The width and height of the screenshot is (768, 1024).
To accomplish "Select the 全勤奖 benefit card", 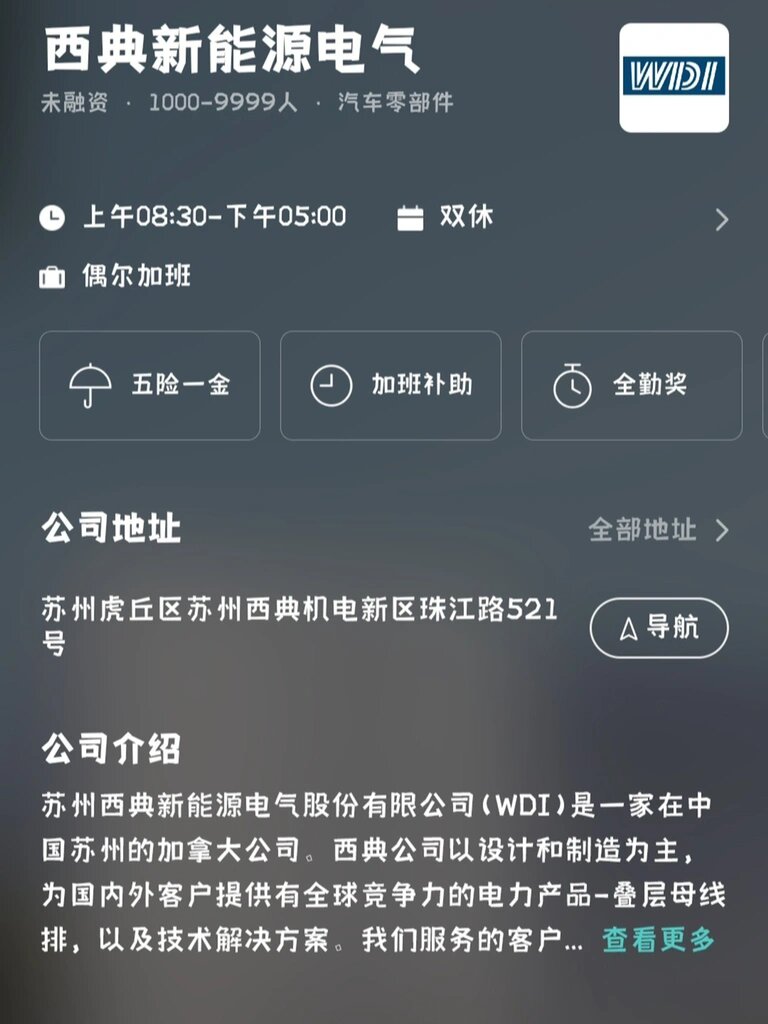I will point(631,385).
